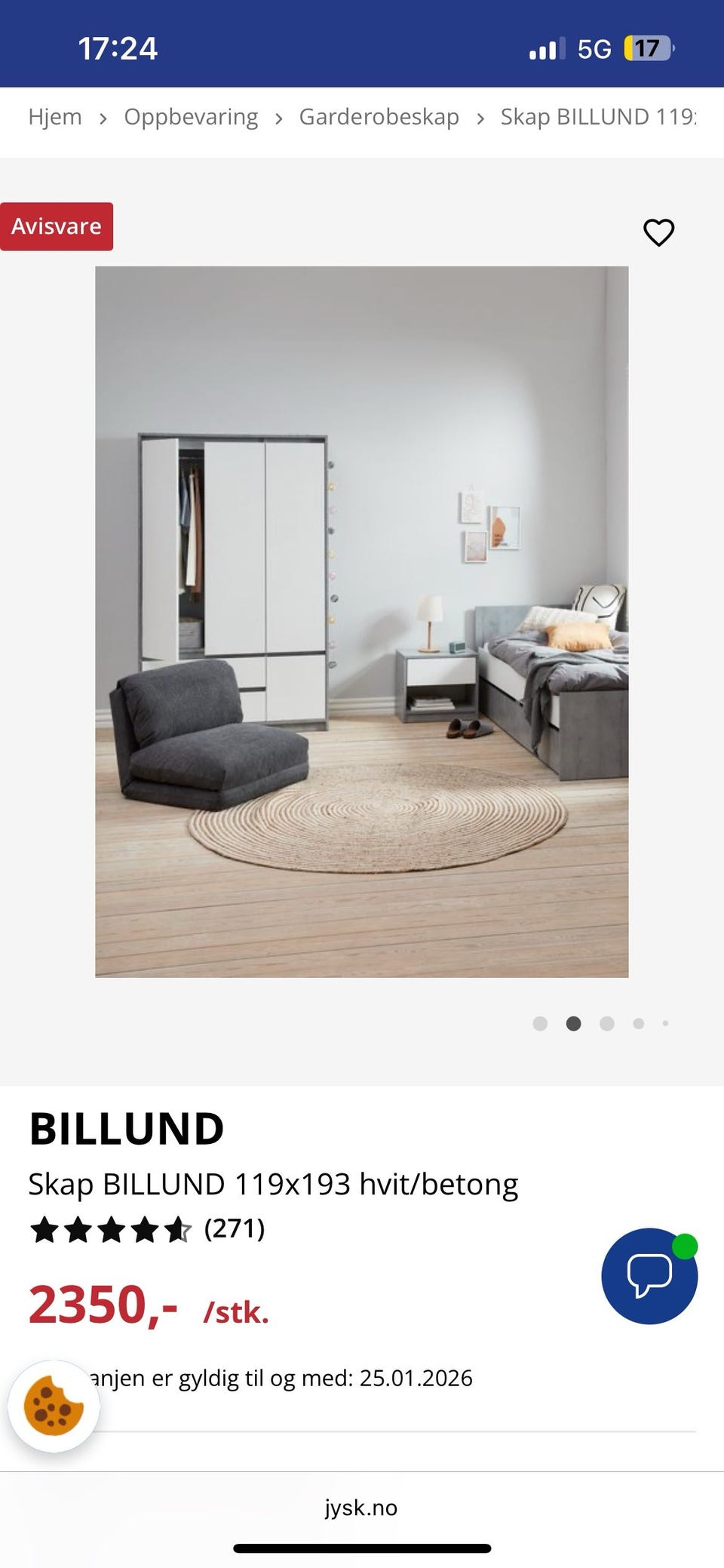This screenshot has width=724, height=1568.
Task: Open the chat bubble assistant
Action: pos(650,1276)
